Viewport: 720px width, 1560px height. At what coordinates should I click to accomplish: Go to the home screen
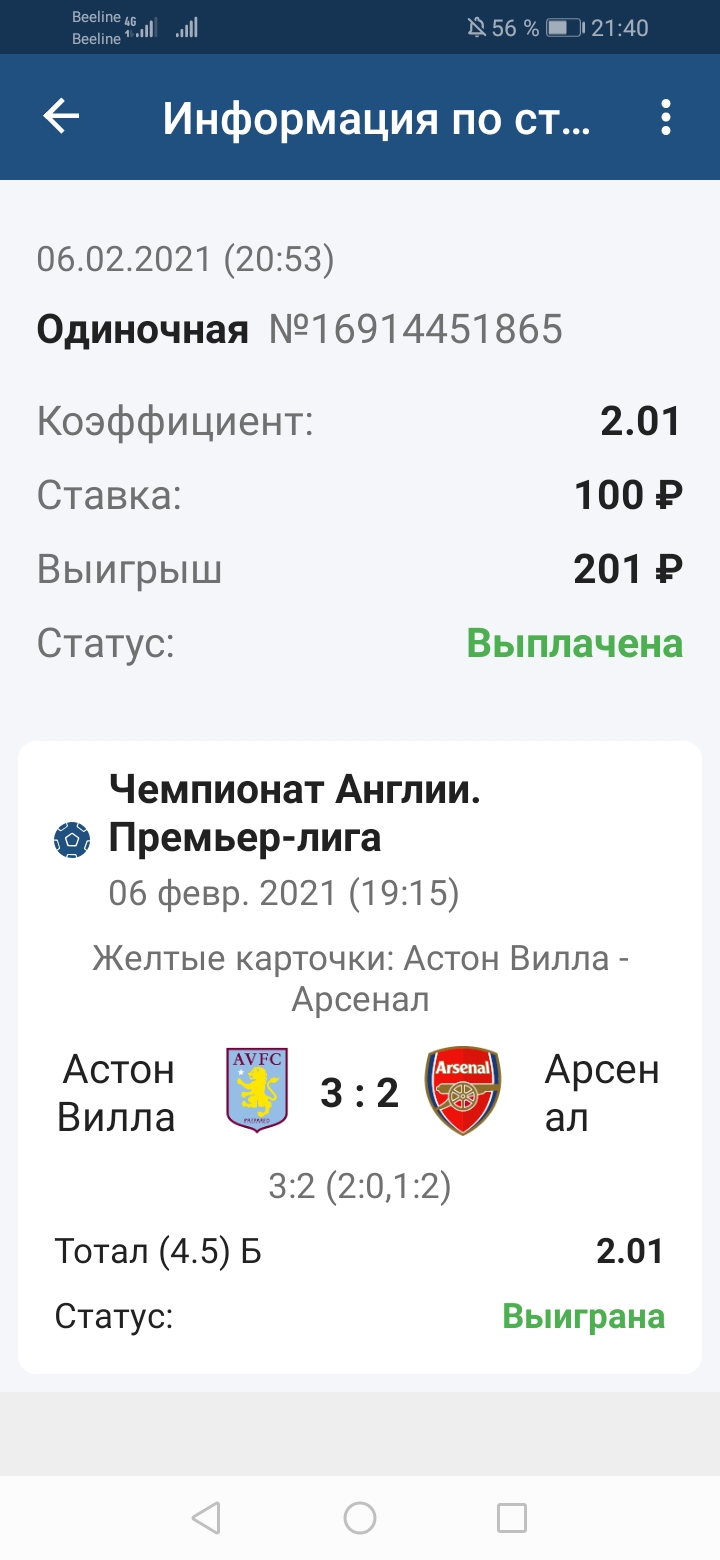(360, 1518)
